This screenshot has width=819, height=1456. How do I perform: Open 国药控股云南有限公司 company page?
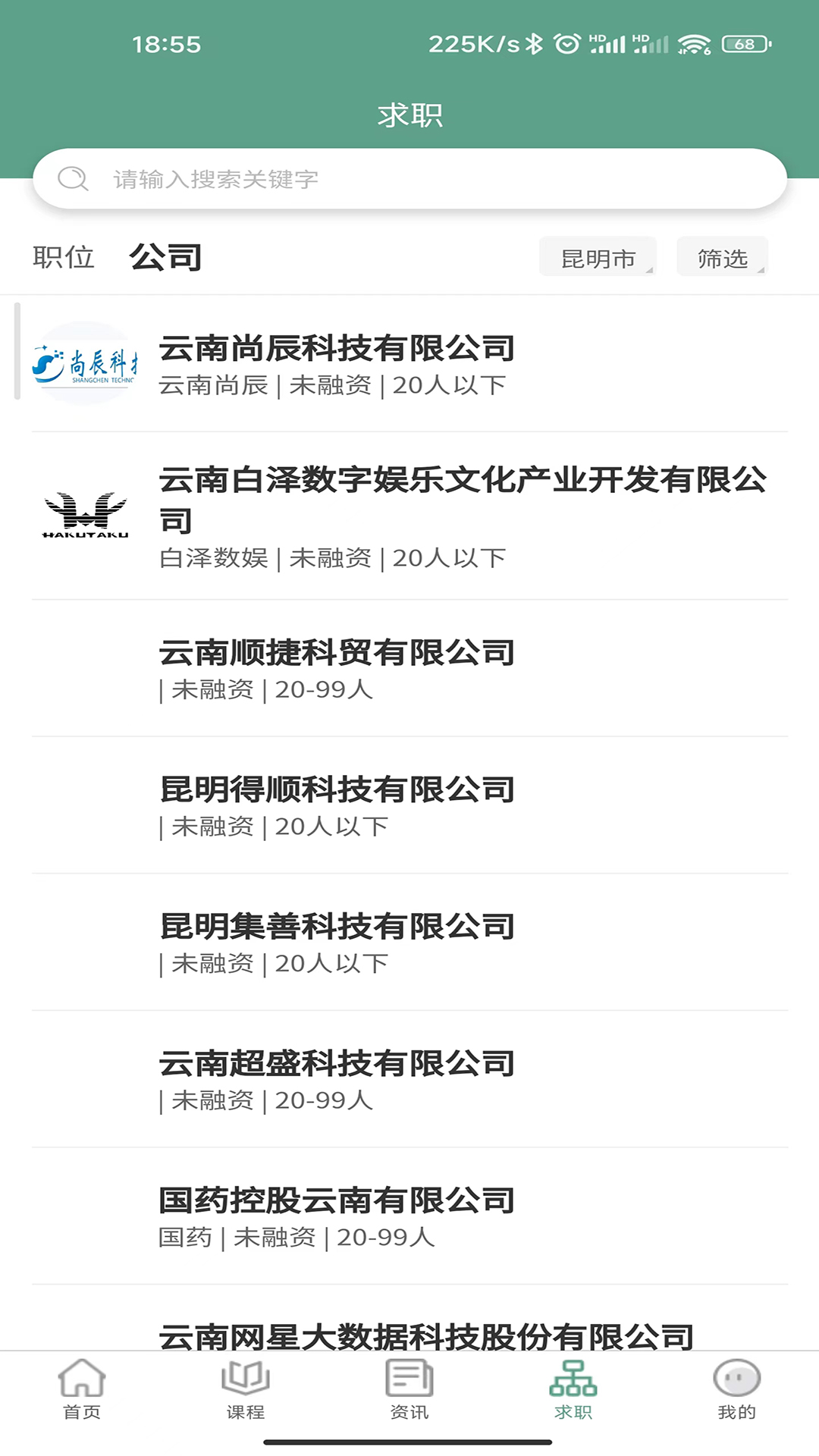pos(409,1216)
